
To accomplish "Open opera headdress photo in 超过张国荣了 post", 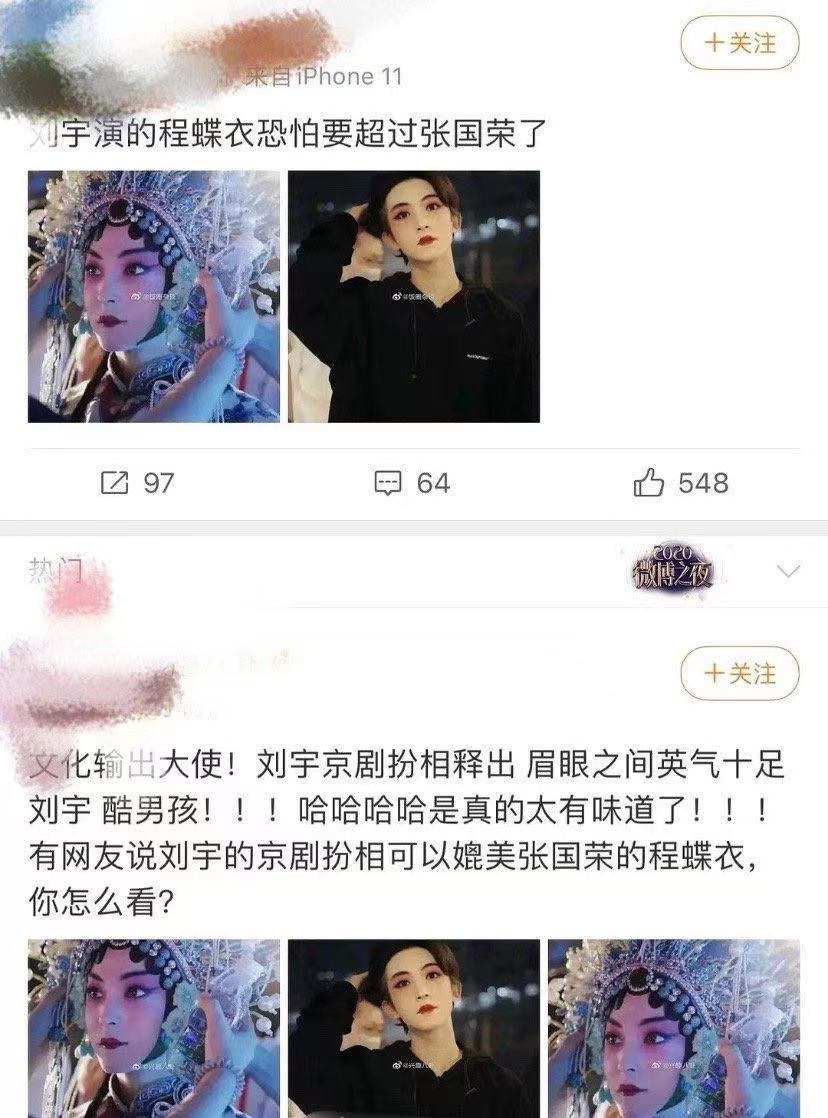I will (x=154, y=296).
